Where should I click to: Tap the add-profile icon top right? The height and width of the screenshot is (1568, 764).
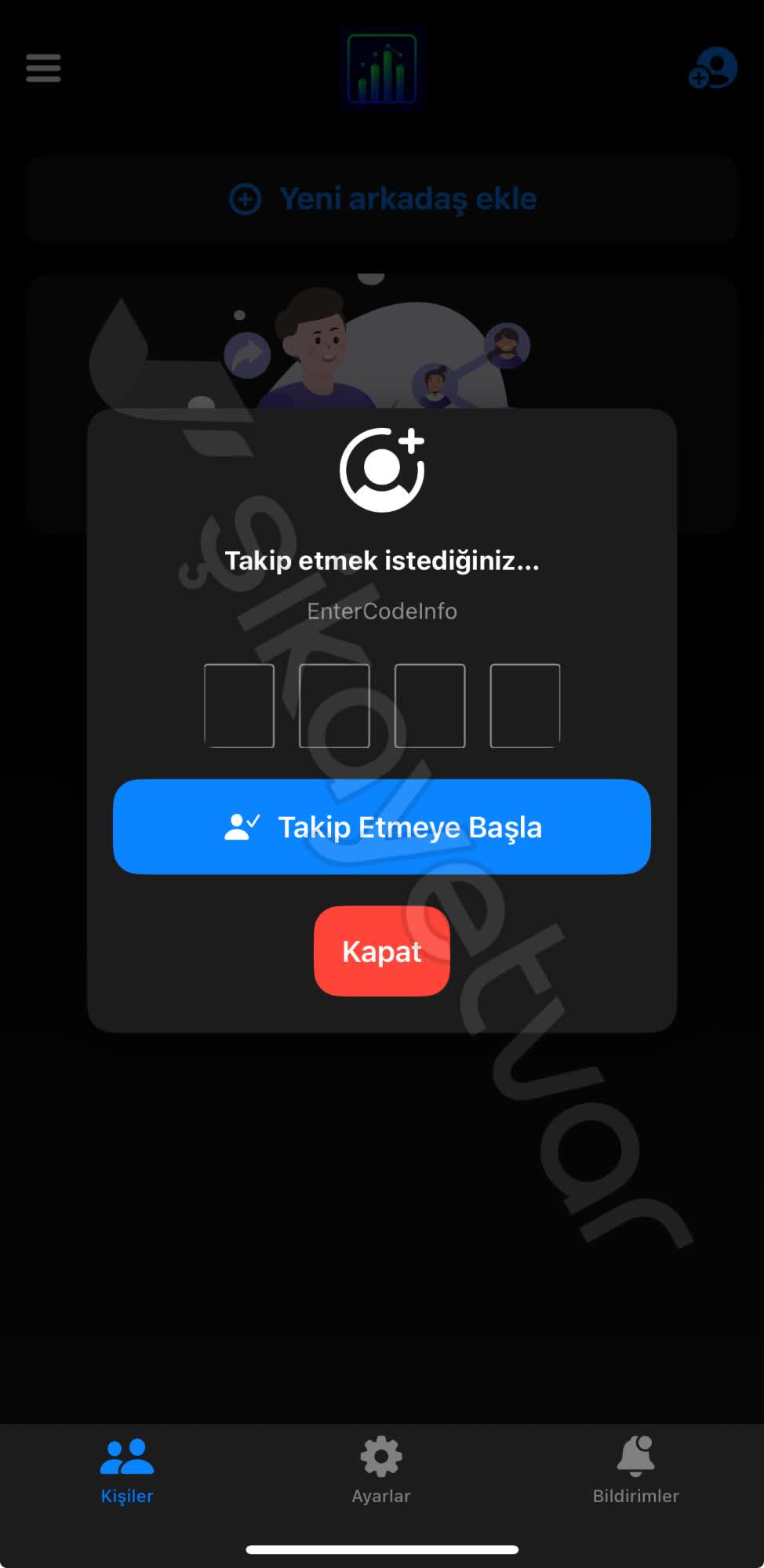click(x=714, y=68)
